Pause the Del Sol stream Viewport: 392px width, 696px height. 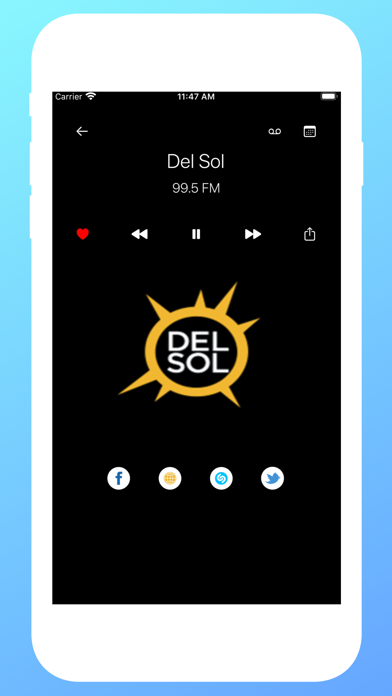point(196,234)
